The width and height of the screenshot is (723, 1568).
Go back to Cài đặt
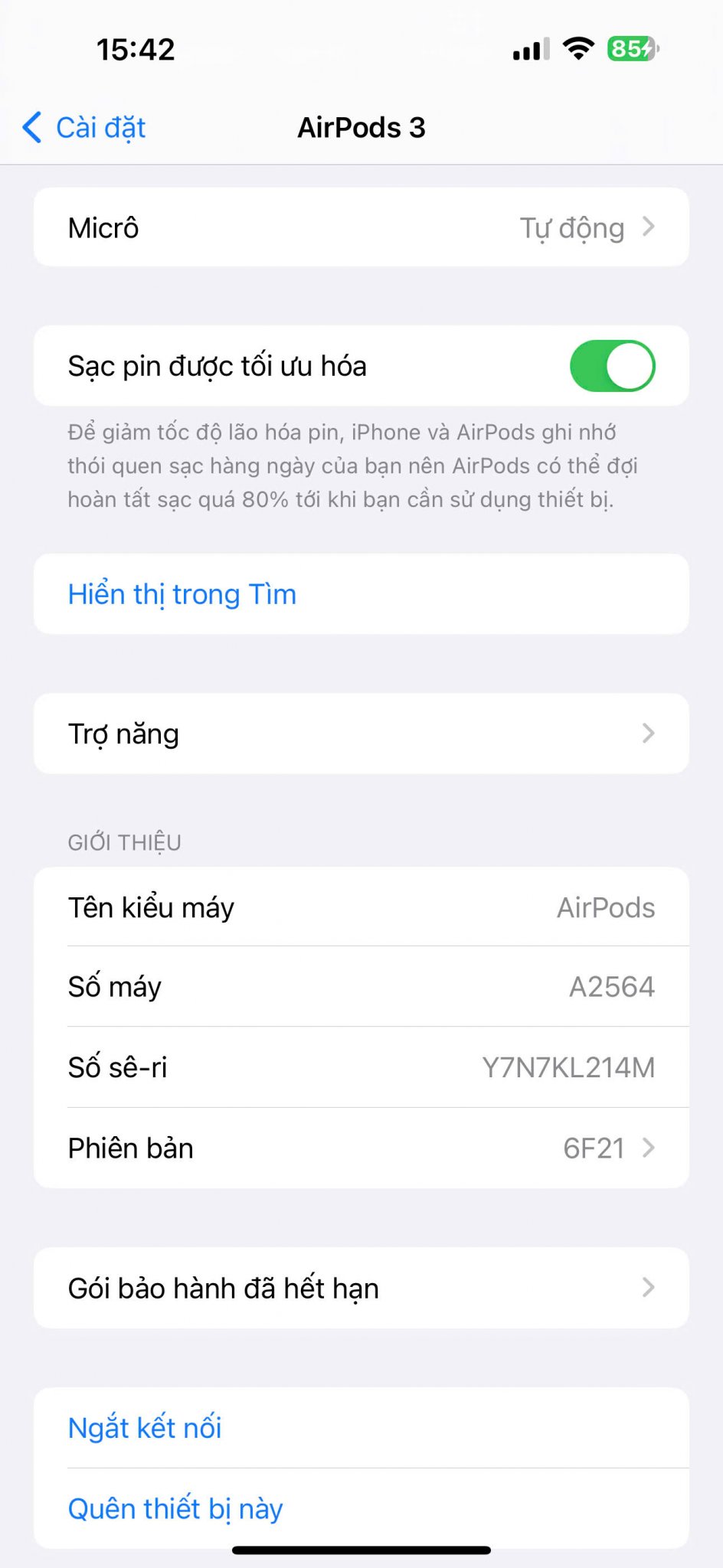[x=84, y=127]
